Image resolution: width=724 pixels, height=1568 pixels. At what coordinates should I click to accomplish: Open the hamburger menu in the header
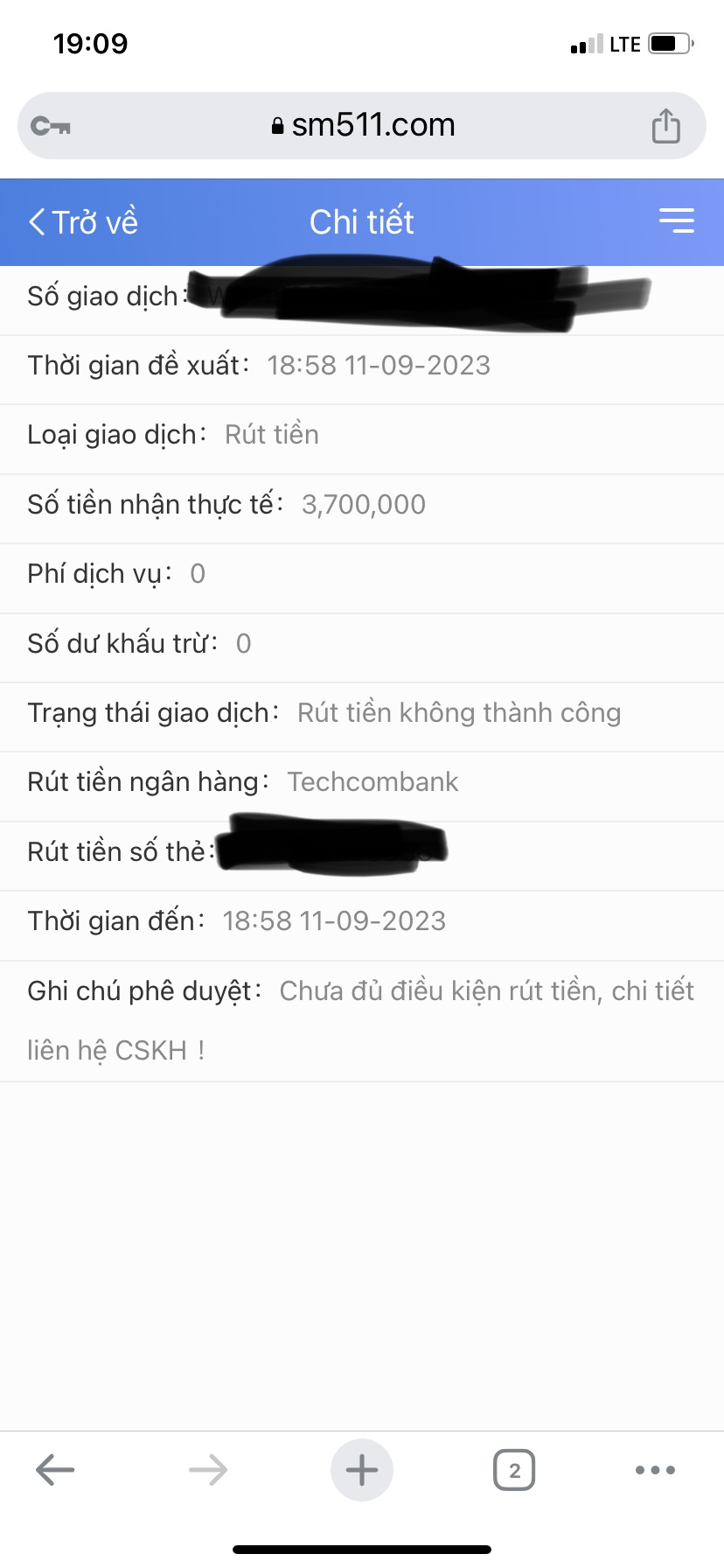676,221
